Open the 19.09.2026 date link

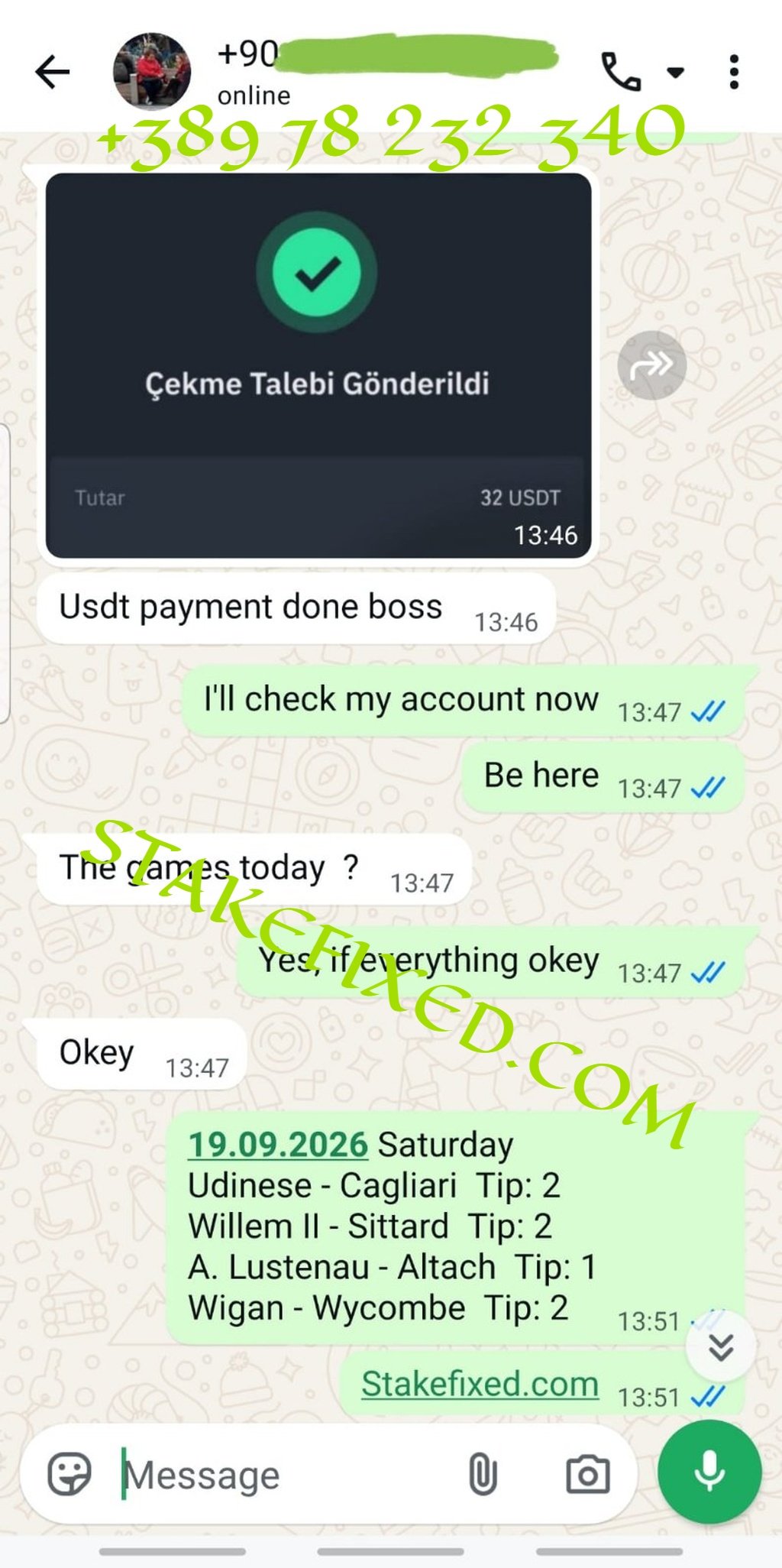[278, 1145]
